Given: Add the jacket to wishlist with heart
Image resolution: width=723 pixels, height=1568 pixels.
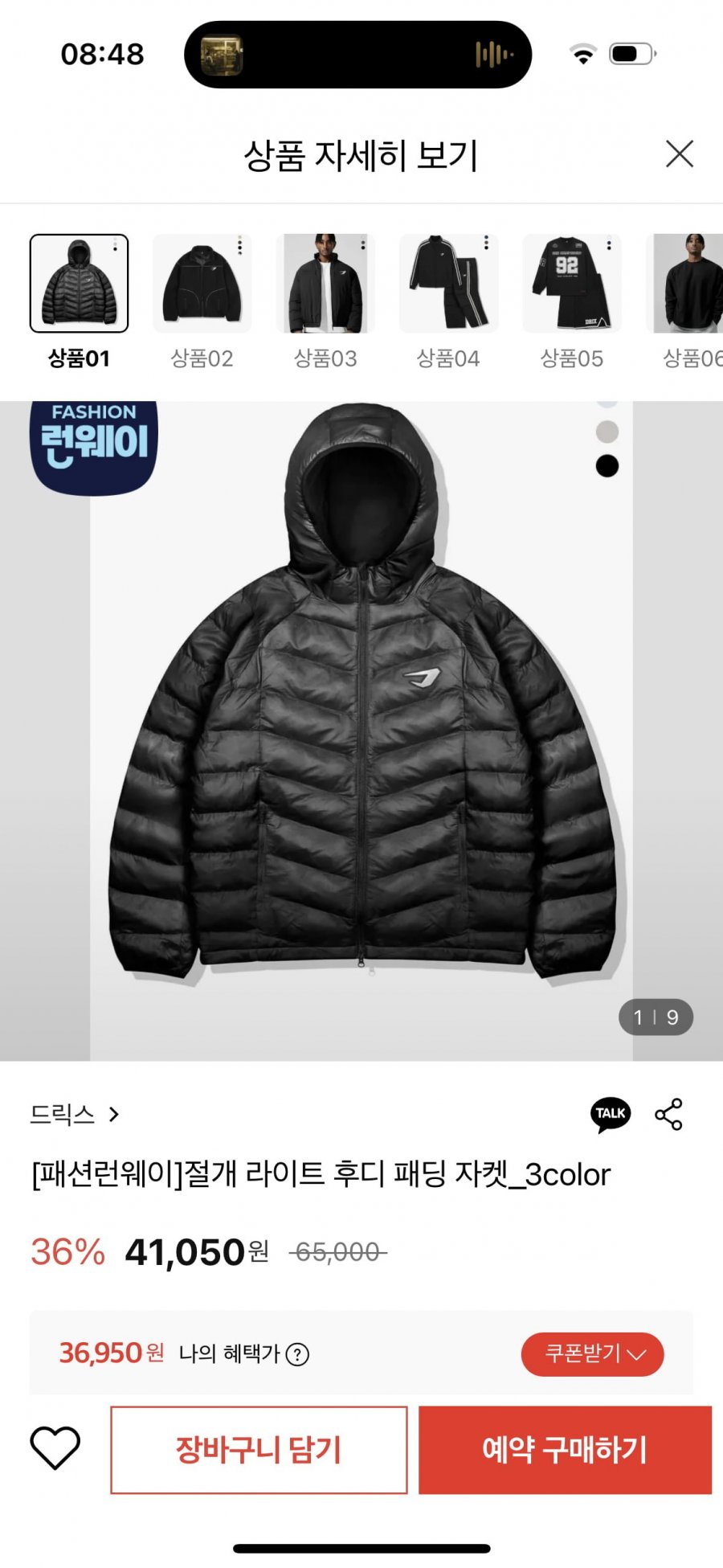Looking at the screenshot, I should point(55,1449).
